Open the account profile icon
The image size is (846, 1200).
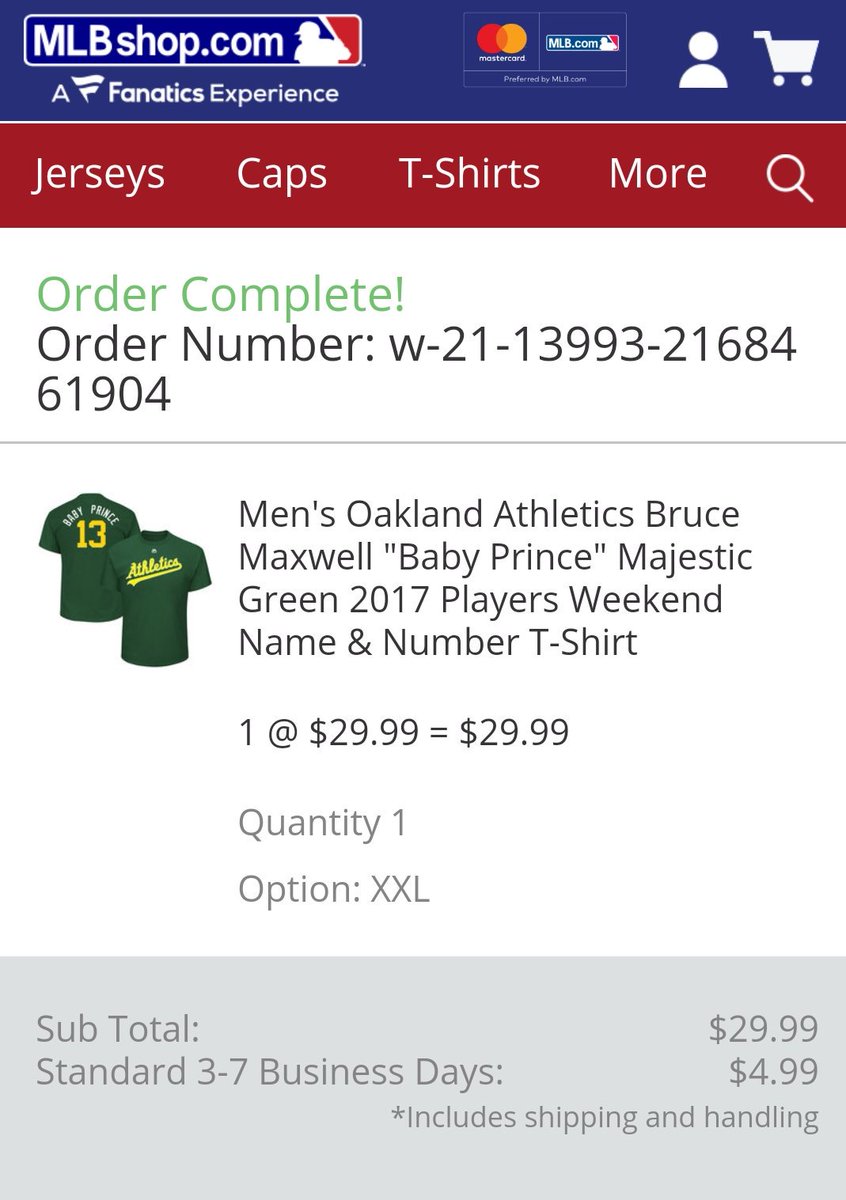point(704,62)
